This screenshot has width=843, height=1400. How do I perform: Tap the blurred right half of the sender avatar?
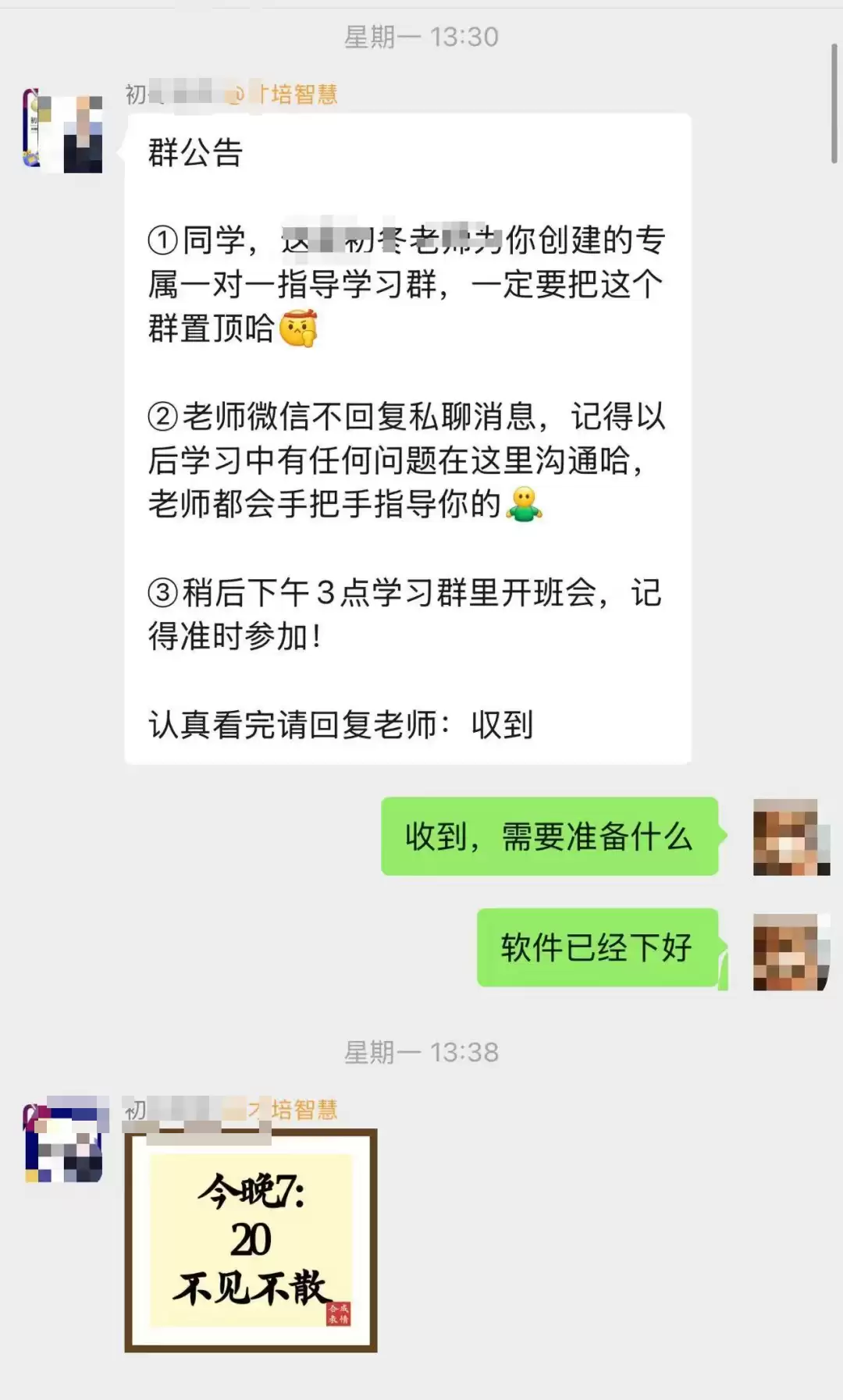[x=86, y=129]
